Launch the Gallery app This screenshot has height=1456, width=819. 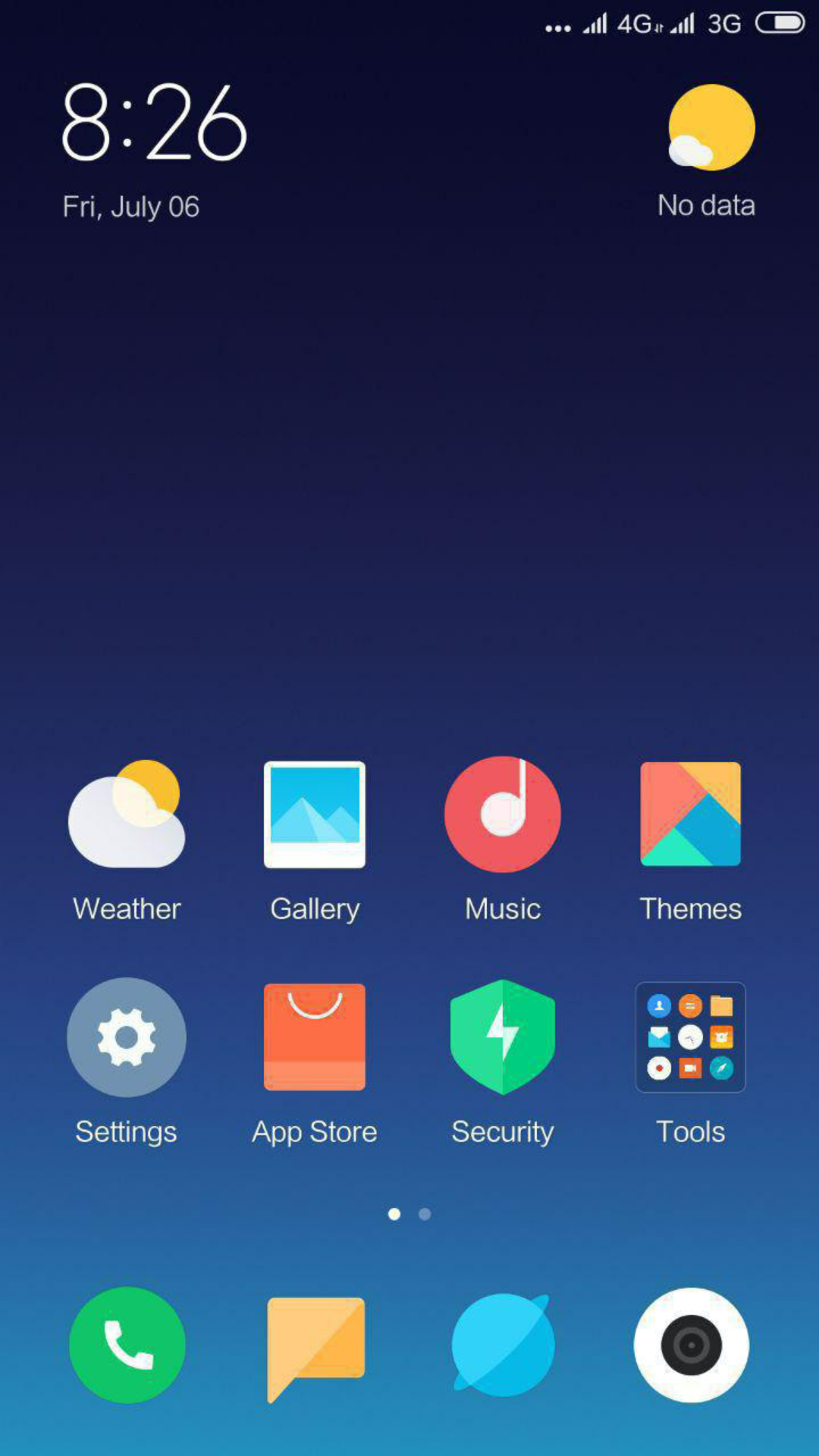point(315,815)
